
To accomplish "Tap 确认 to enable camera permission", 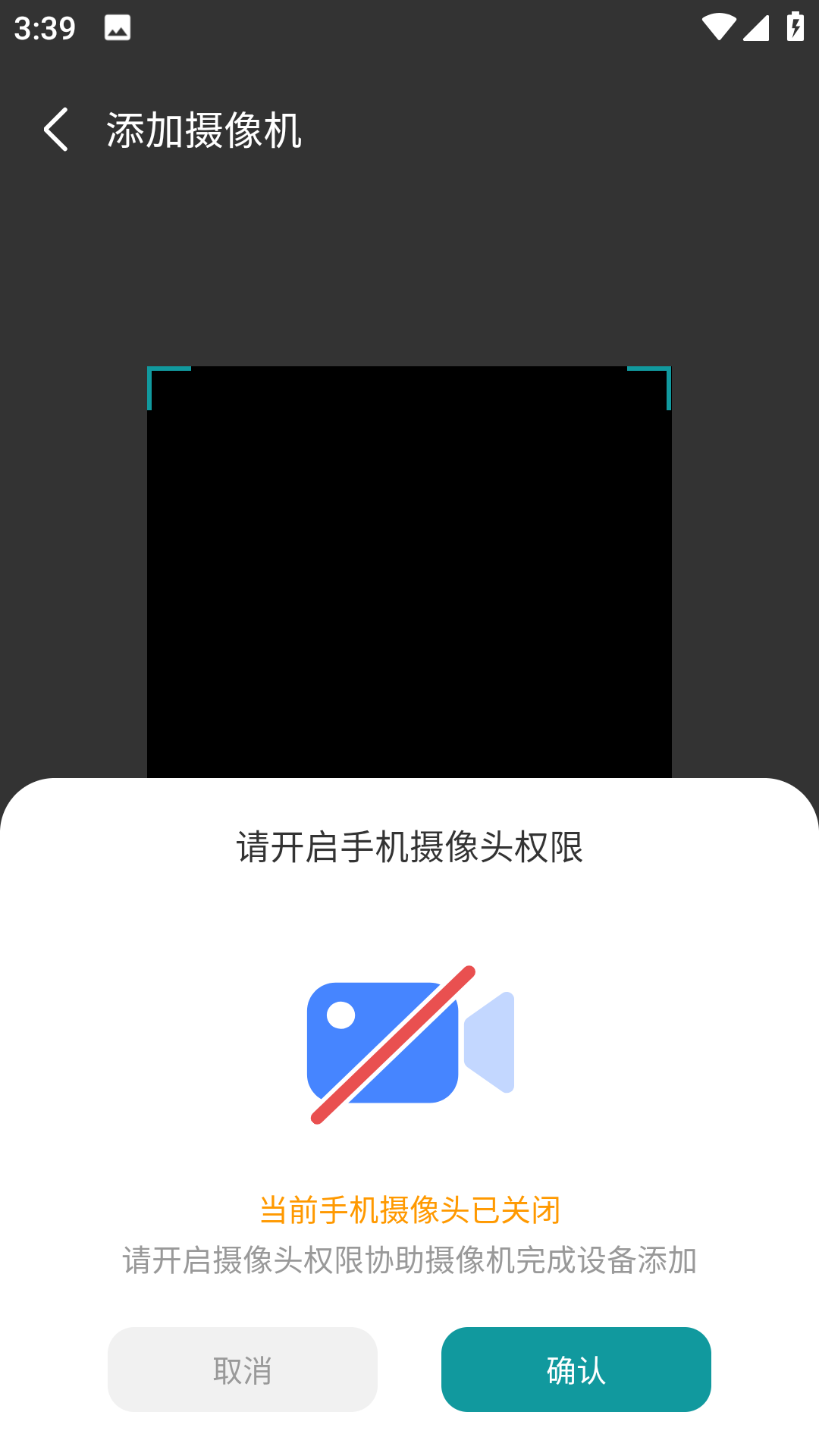I will coord(576,1370).
